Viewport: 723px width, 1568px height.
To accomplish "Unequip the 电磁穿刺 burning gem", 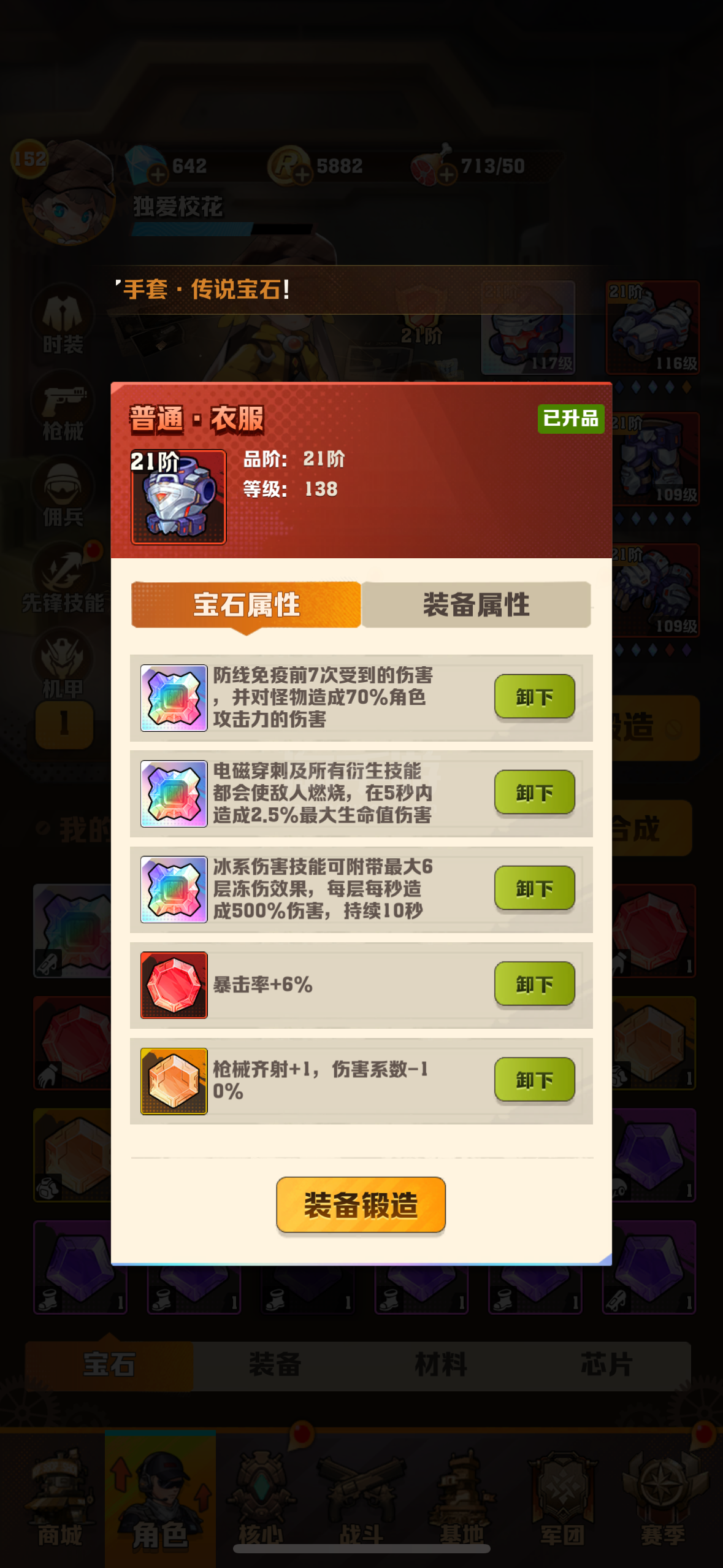I will point(534,793).
